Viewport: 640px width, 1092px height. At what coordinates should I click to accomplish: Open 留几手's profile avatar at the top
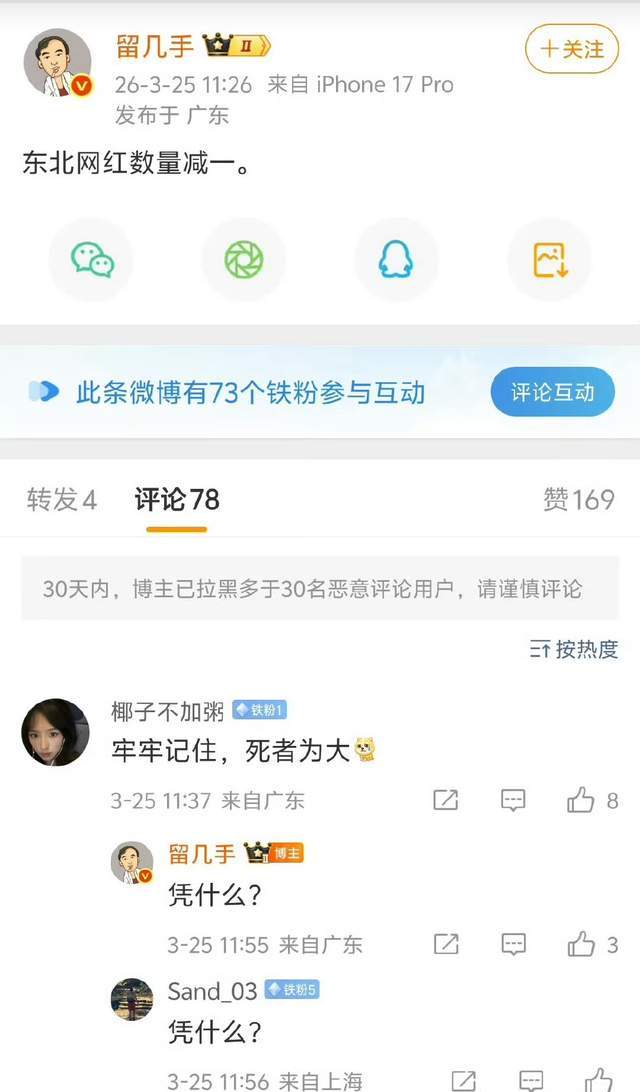pos(58,64)
